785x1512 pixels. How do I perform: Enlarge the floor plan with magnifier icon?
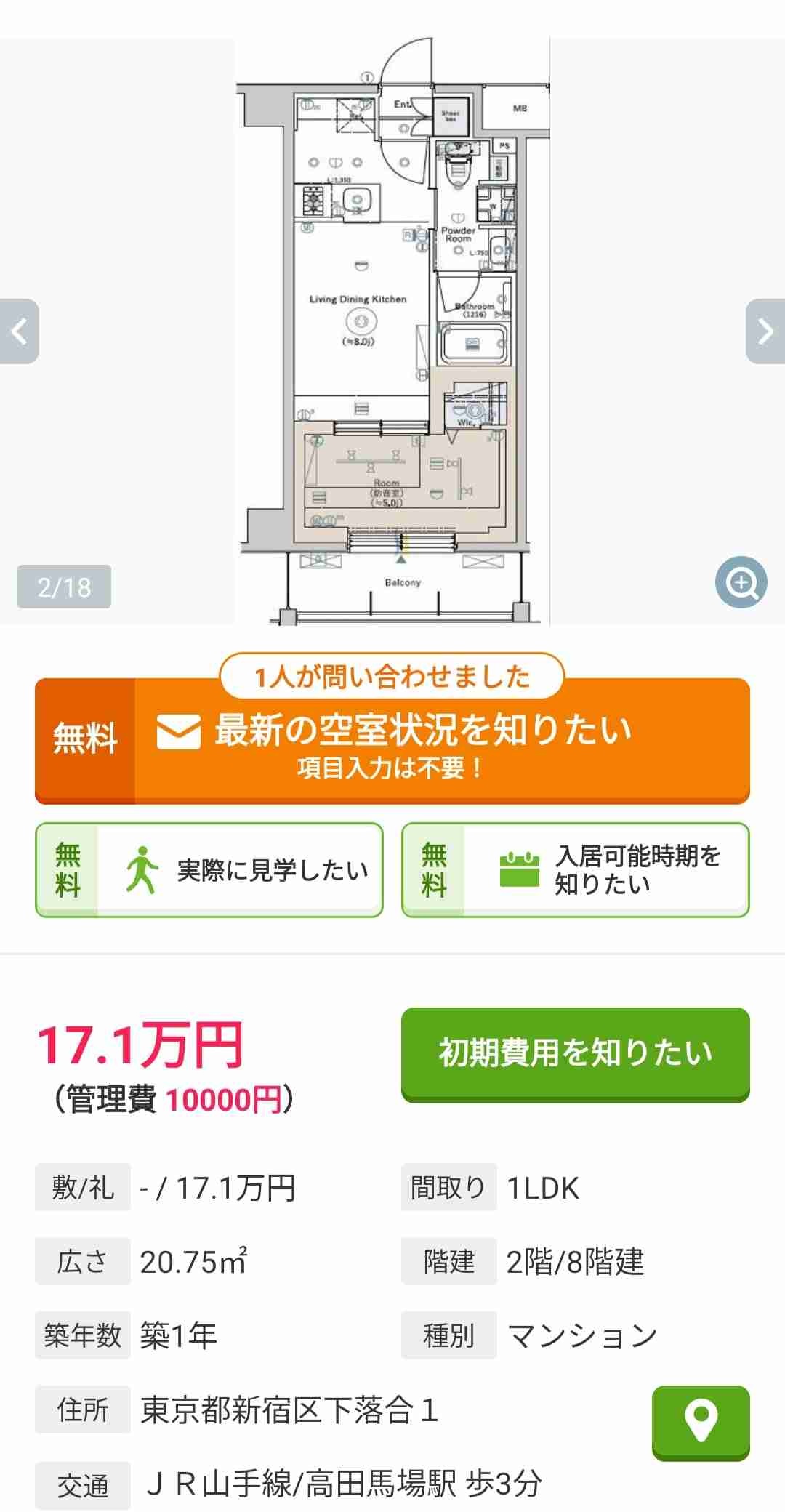click(741, 582)
